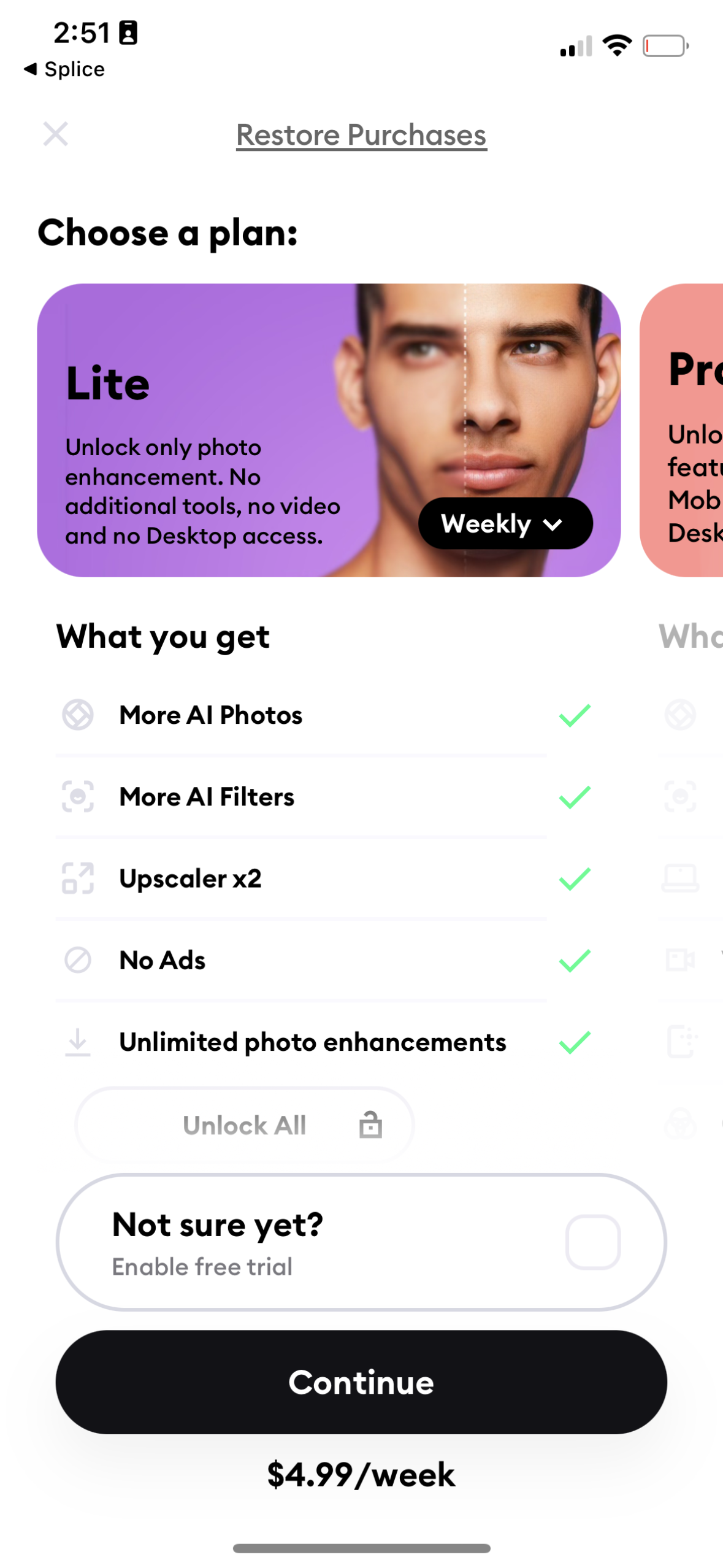Click the checkmark beside More AI Filters
The height and width of the screenshot is (1568, 723).
coord(574,797)
